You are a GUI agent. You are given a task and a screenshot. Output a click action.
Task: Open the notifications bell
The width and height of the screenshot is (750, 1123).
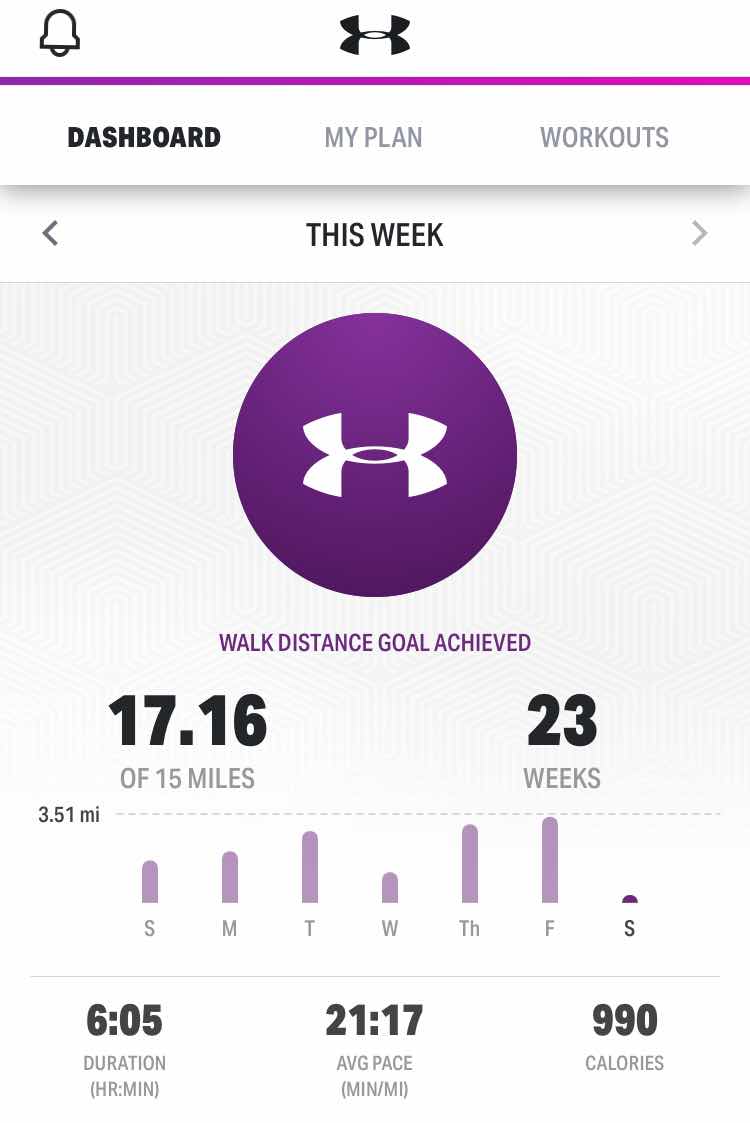click(59, 34)
